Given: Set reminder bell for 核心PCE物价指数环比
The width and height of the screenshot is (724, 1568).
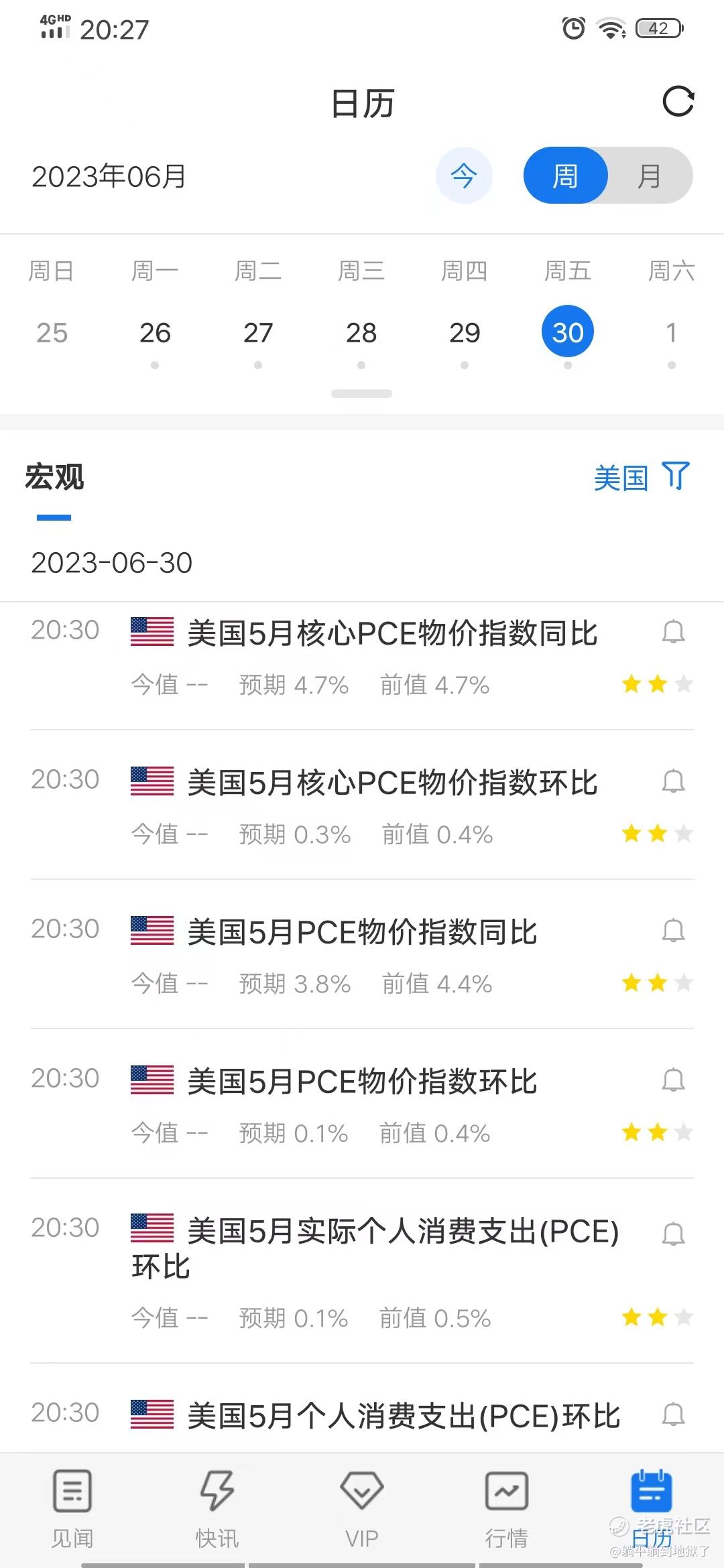Looking at the screenshot, I should click(x=673, y=781).
